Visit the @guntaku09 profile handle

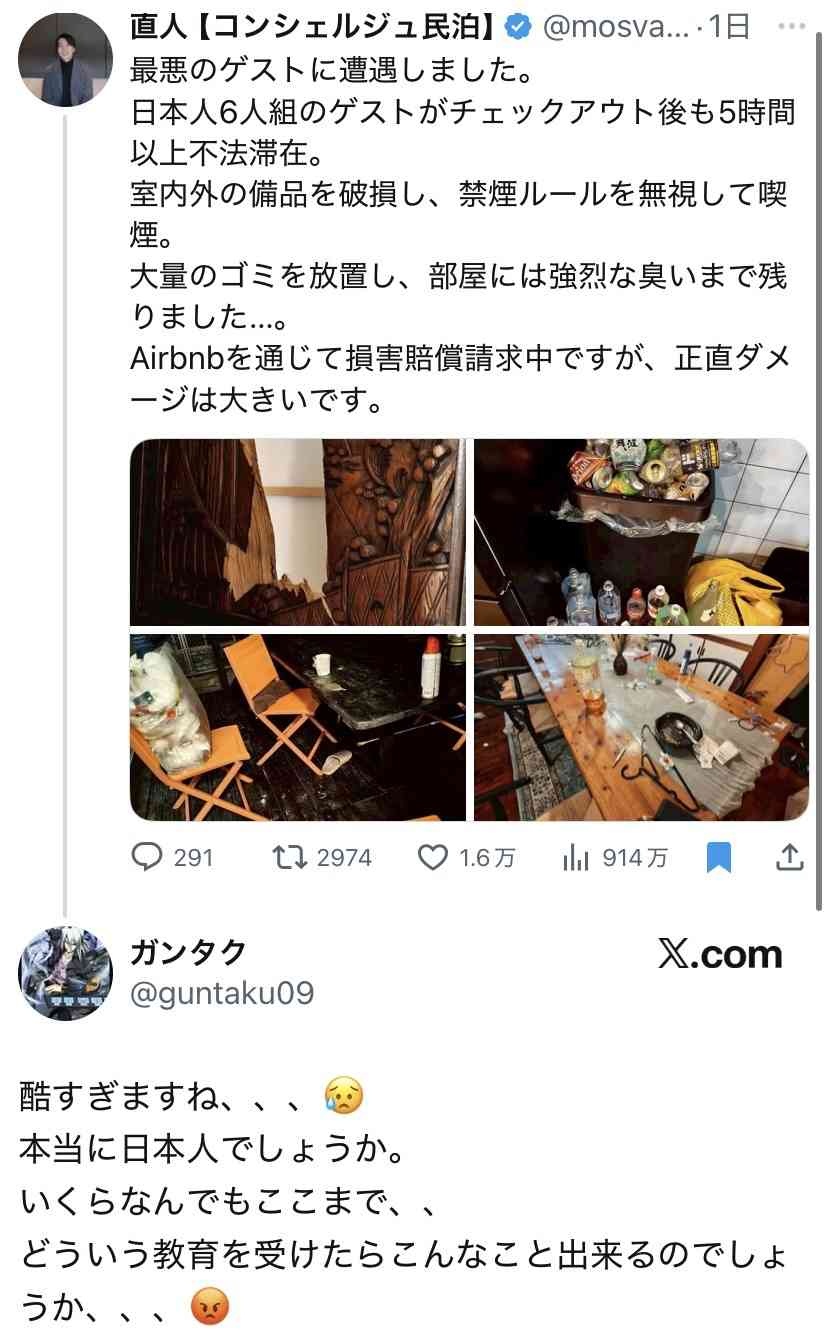click(x=222, y=993)
